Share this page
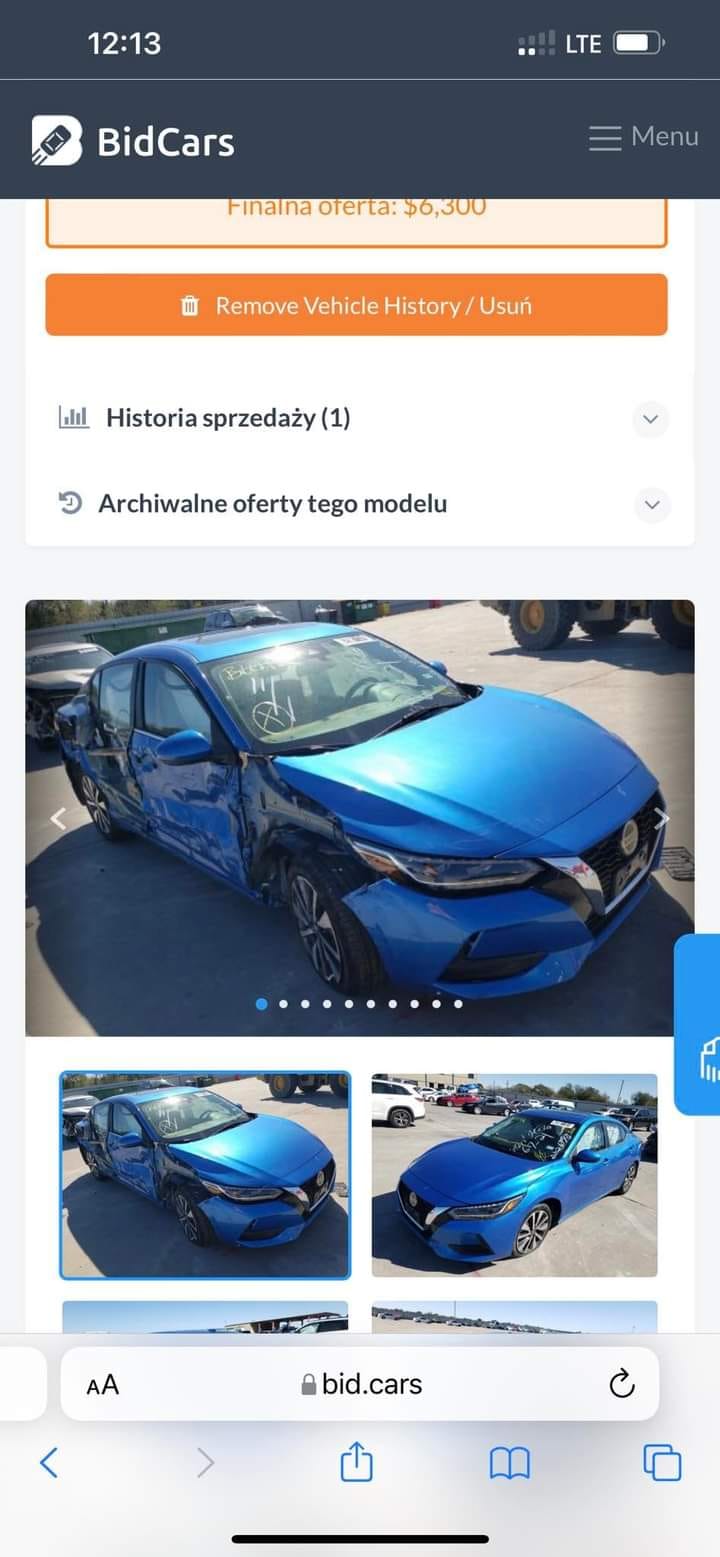Screen dimensions: 720x1557 coord(356,1463)
